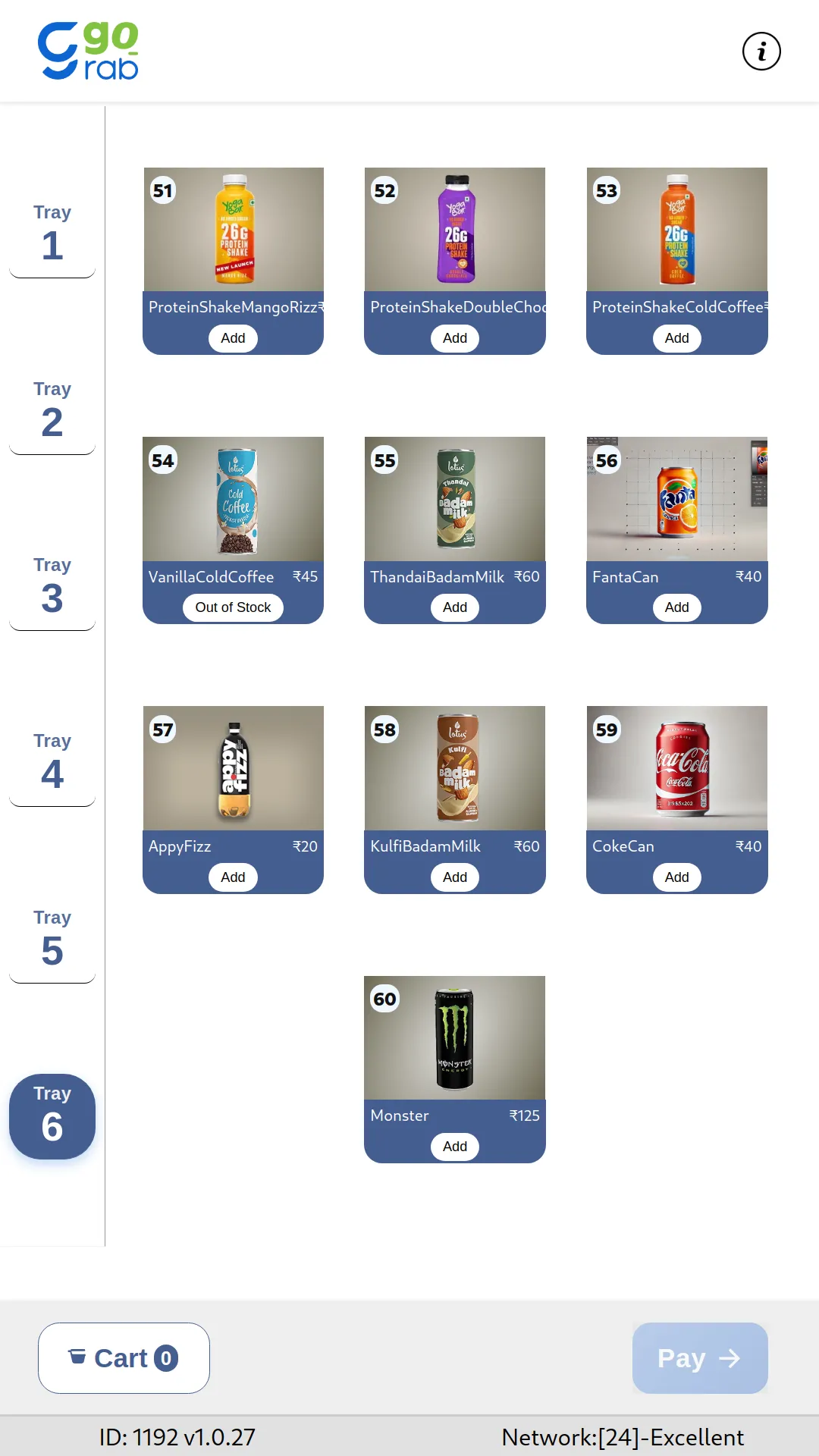
Task: Add ProteinShakeMangoRizz to cart
Action: pyautogui.click(x=233, y=338)
